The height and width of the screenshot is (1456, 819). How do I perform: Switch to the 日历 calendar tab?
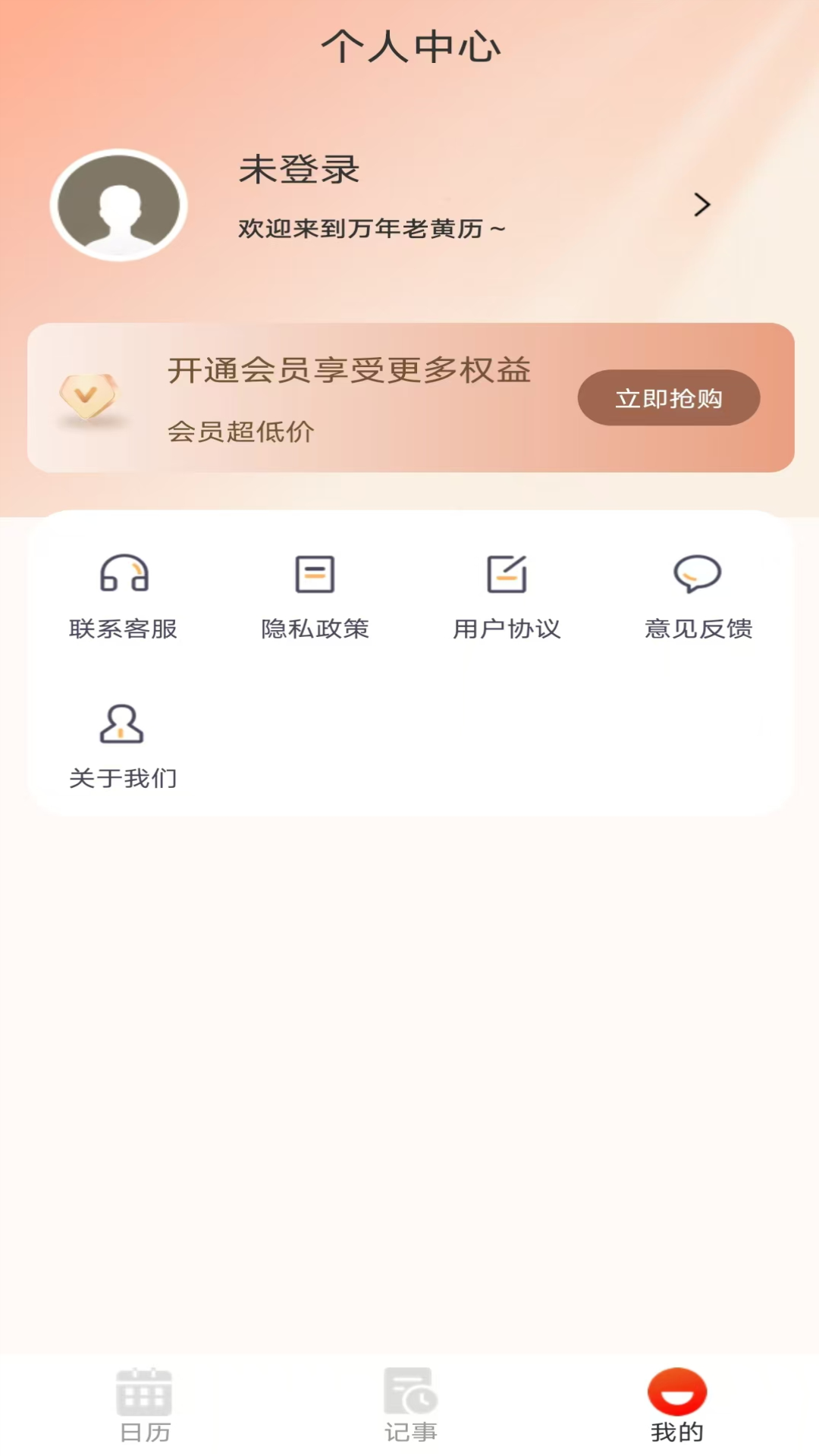click(144, 1404)
